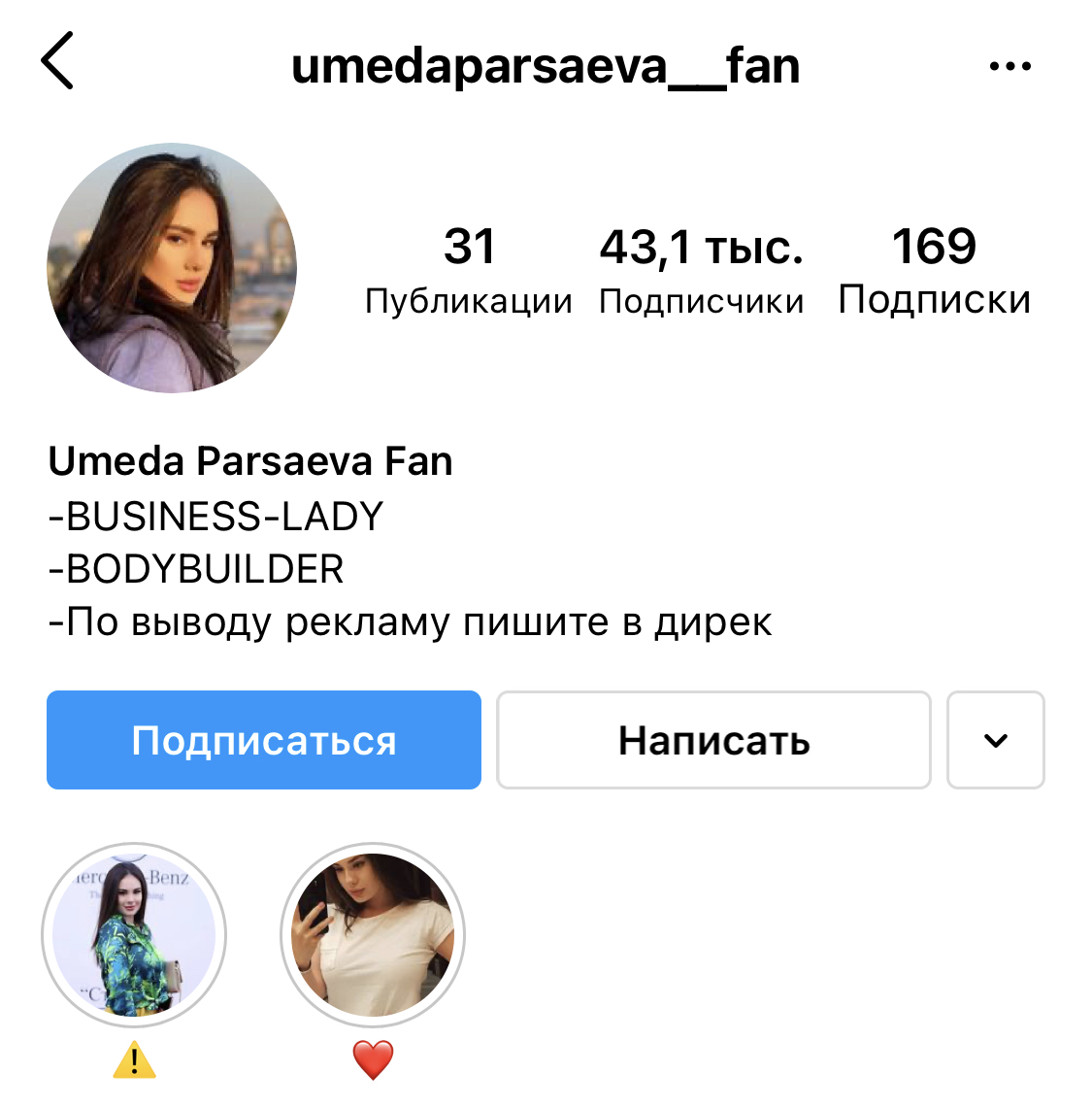Open the three-dot options menu
The height and width of the screenshot is (1108, 1092).
[1009, 67]
